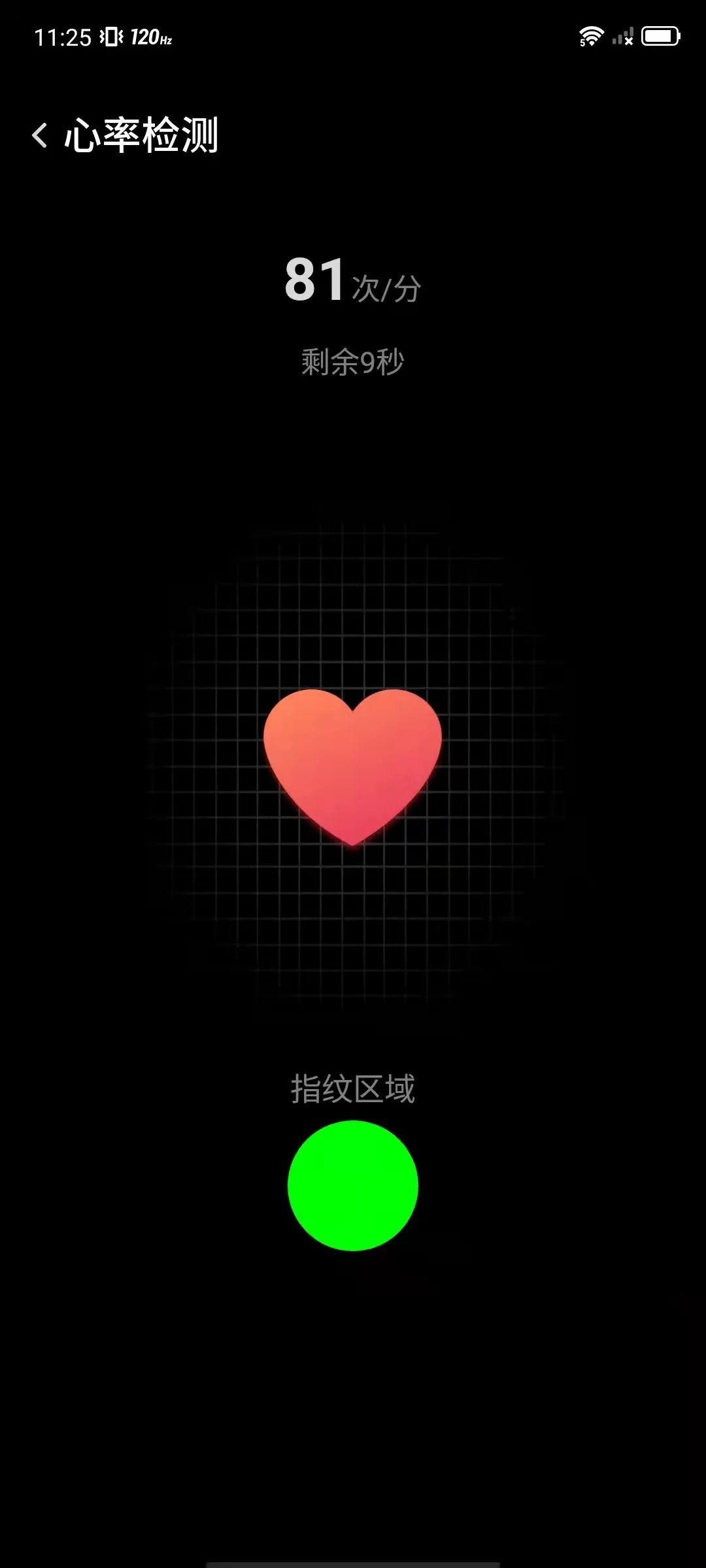
Task: Go back from the 心率检测 screen
Action: pyautogui.click(x=41, y=135)
